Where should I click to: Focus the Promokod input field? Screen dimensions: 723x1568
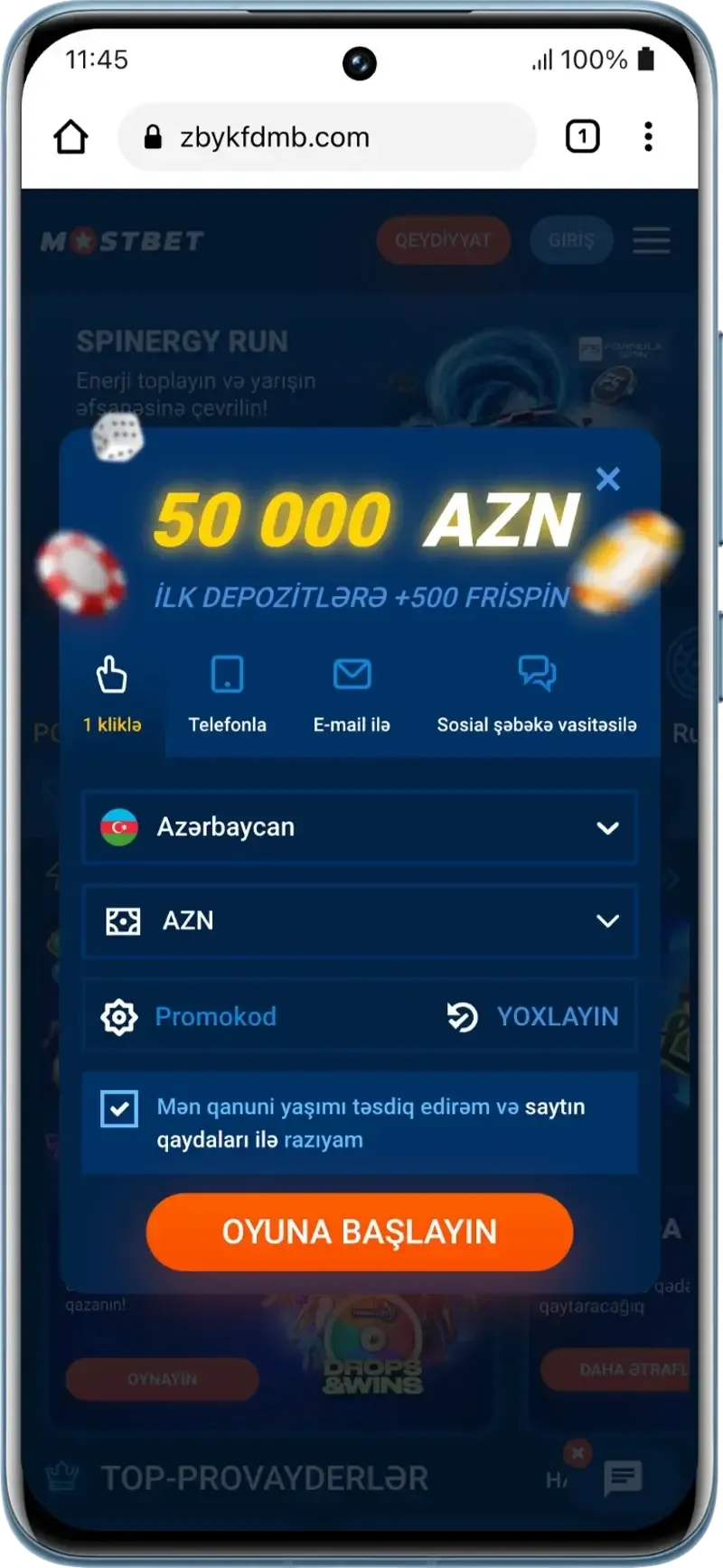(x=271, y=1017)
